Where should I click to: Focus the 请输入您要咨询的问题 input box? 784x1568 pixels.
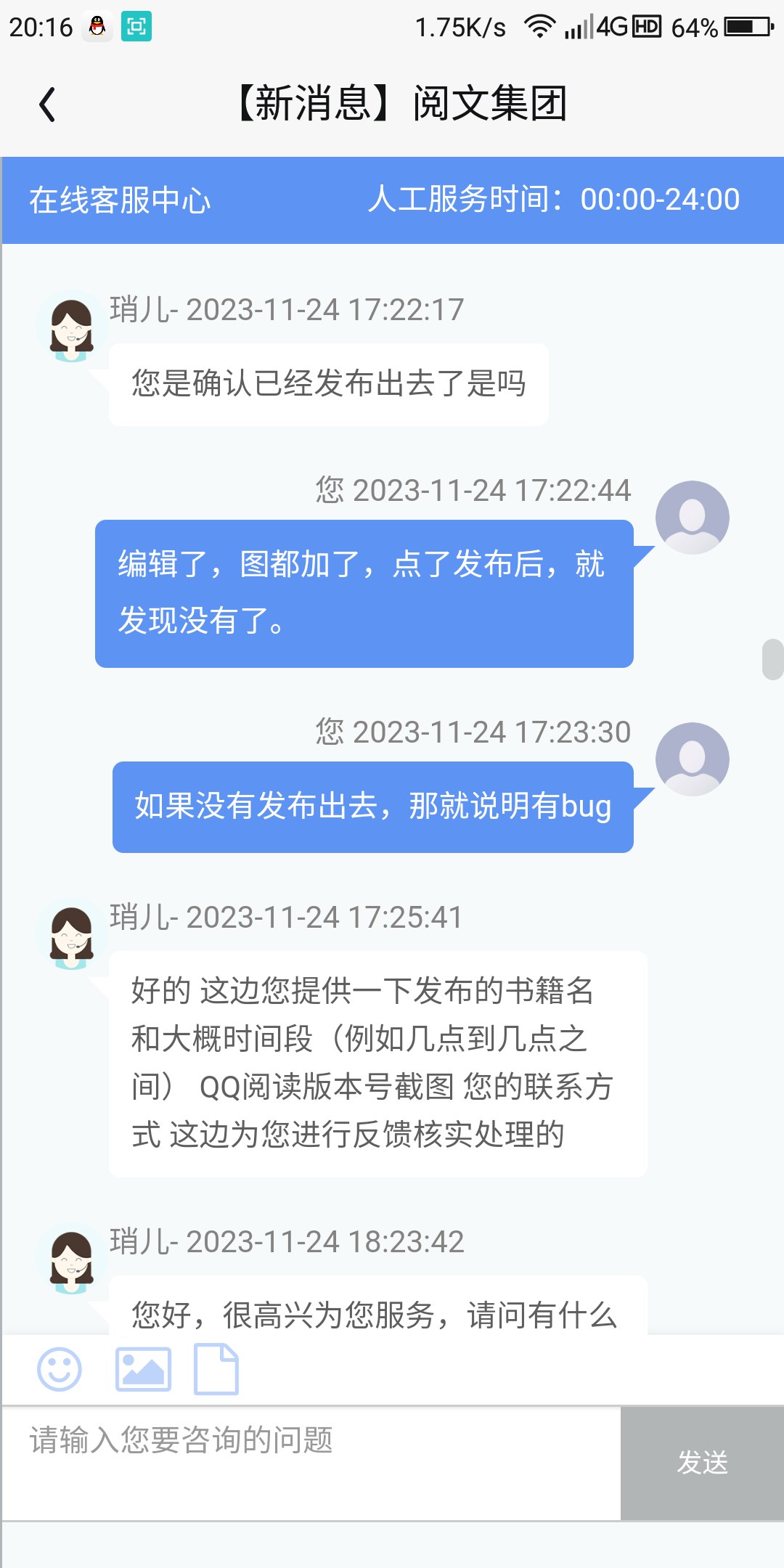tap(311, 1463)
